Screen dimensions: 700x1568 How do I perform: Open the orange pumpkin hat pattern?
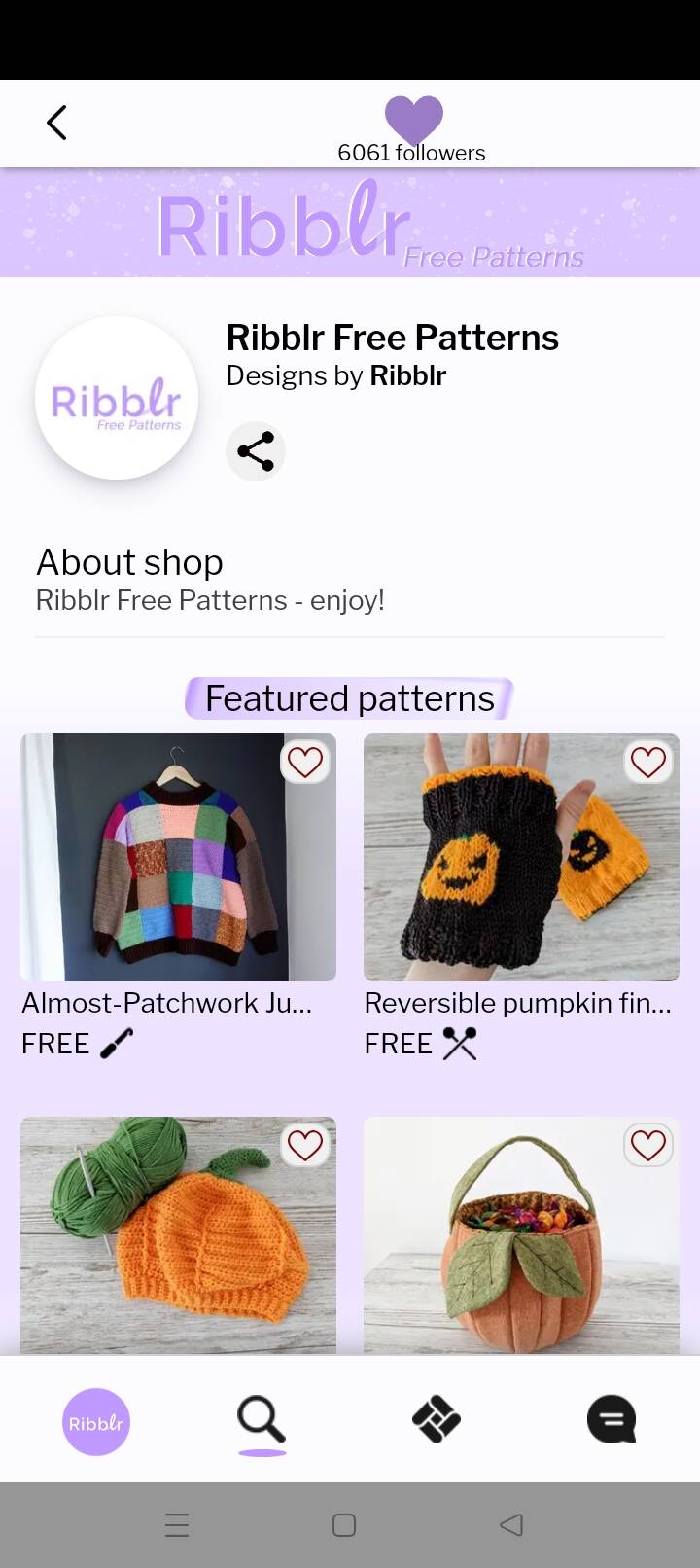click(x=179, y=1235)
